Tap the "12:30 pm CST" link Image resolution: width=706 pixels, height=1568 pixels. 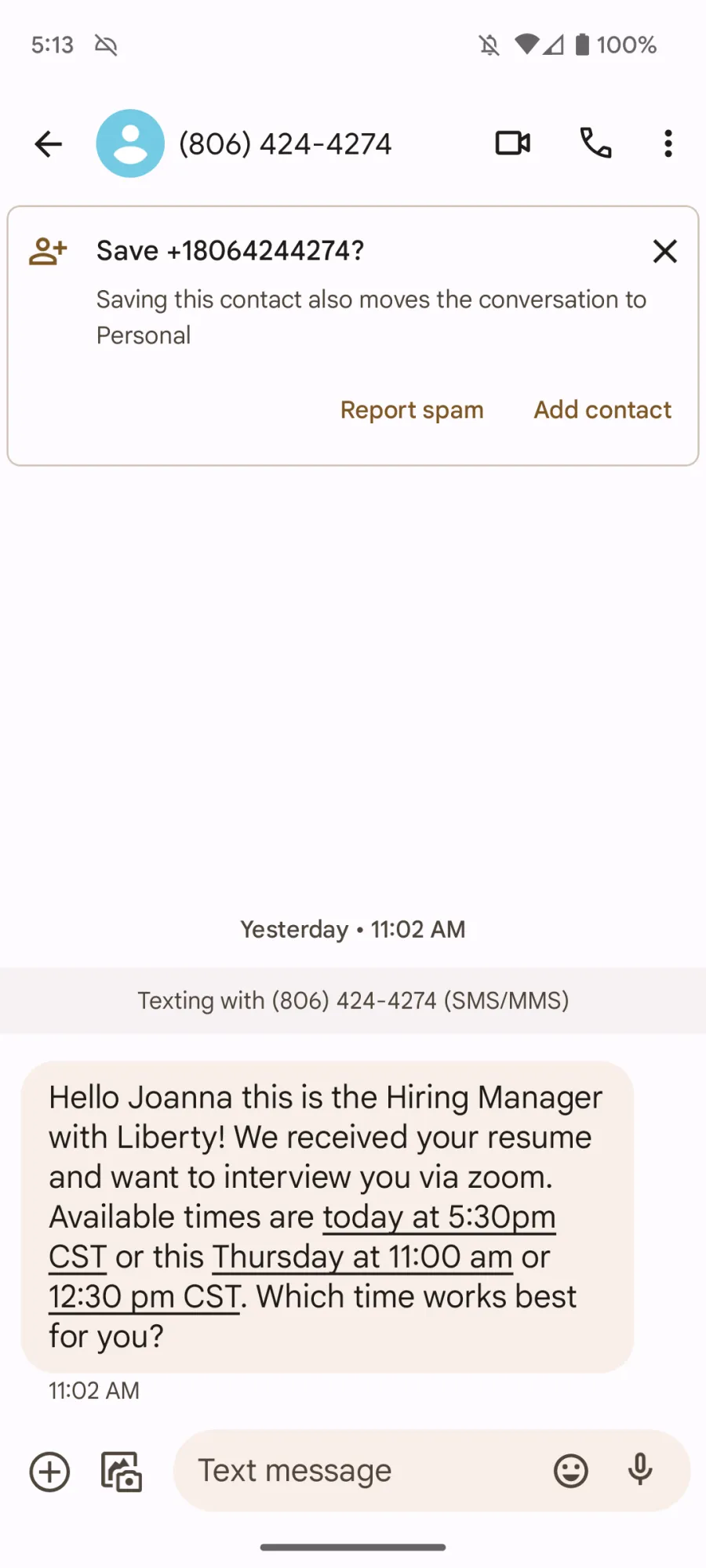(144, 1297)
